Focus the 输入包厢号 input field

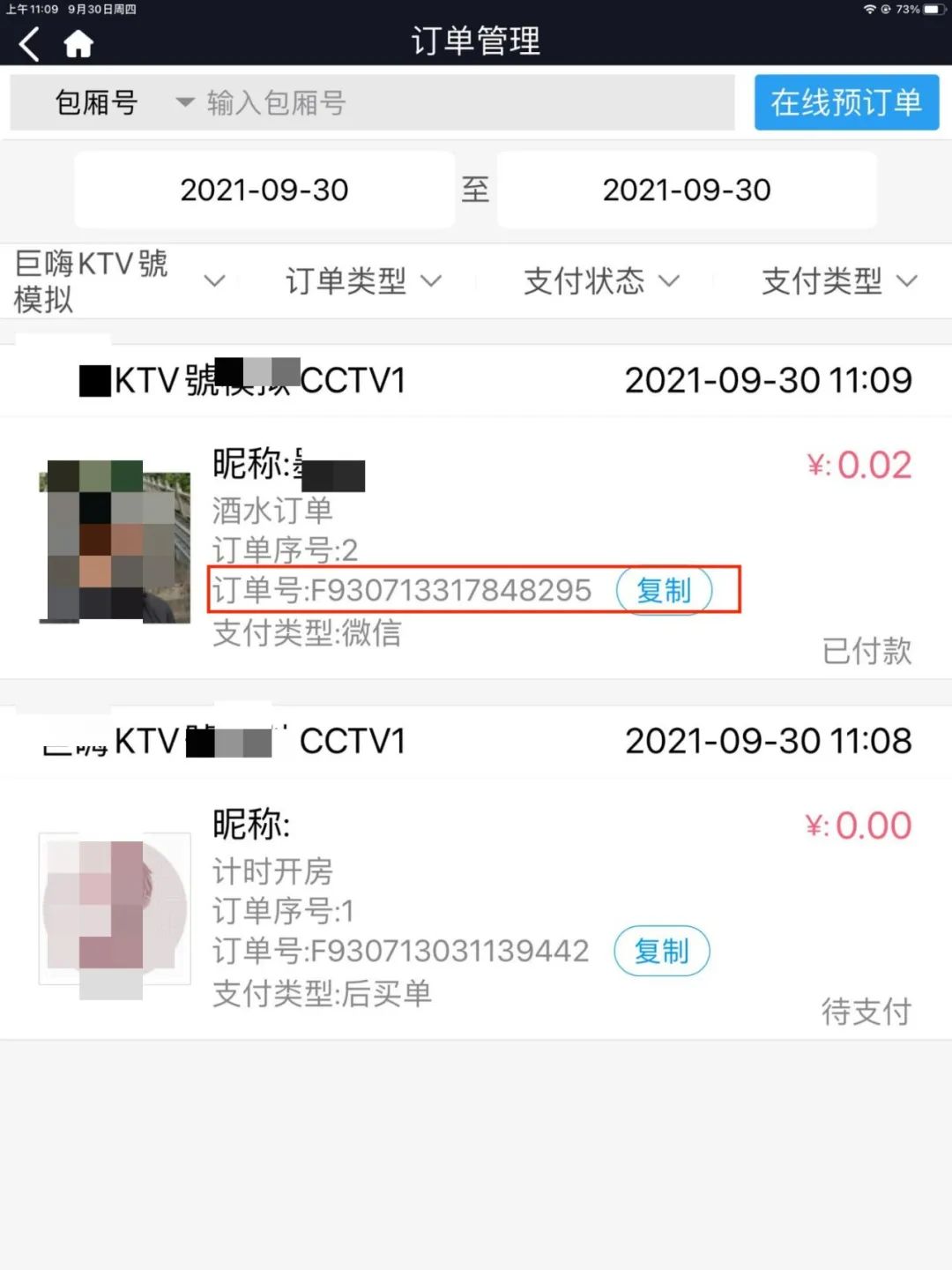pos(458,103)
